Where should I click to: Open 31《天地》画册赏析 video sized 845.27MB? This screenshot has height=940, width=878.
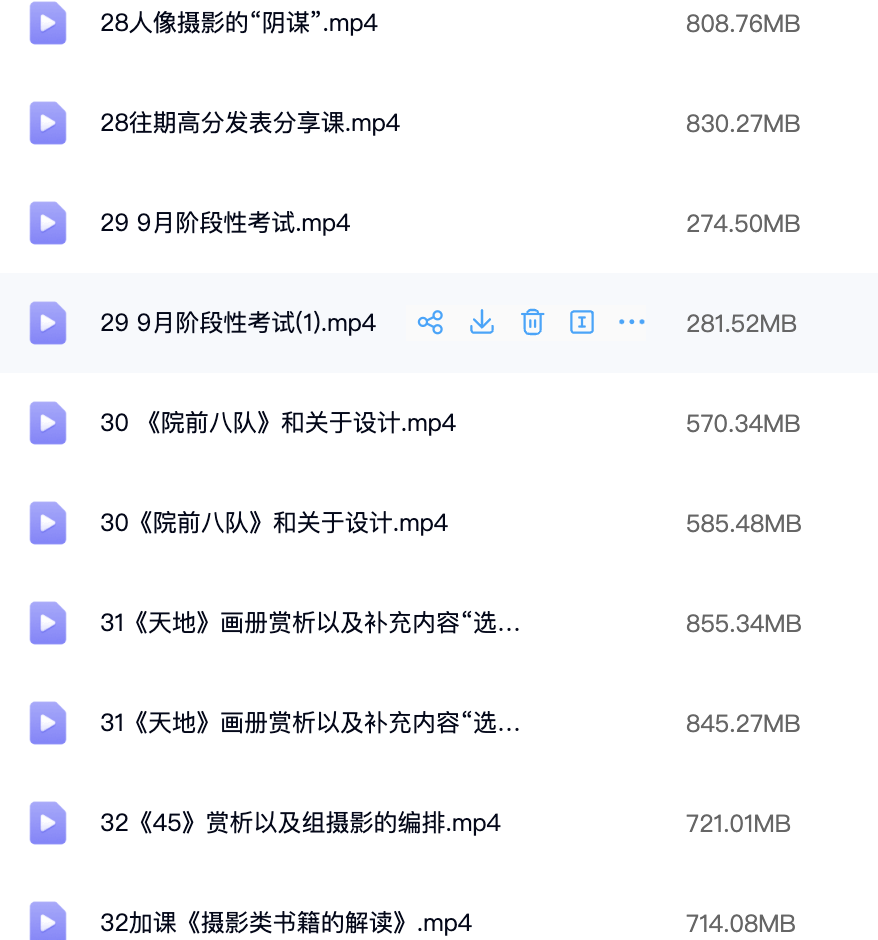[310, 723]
